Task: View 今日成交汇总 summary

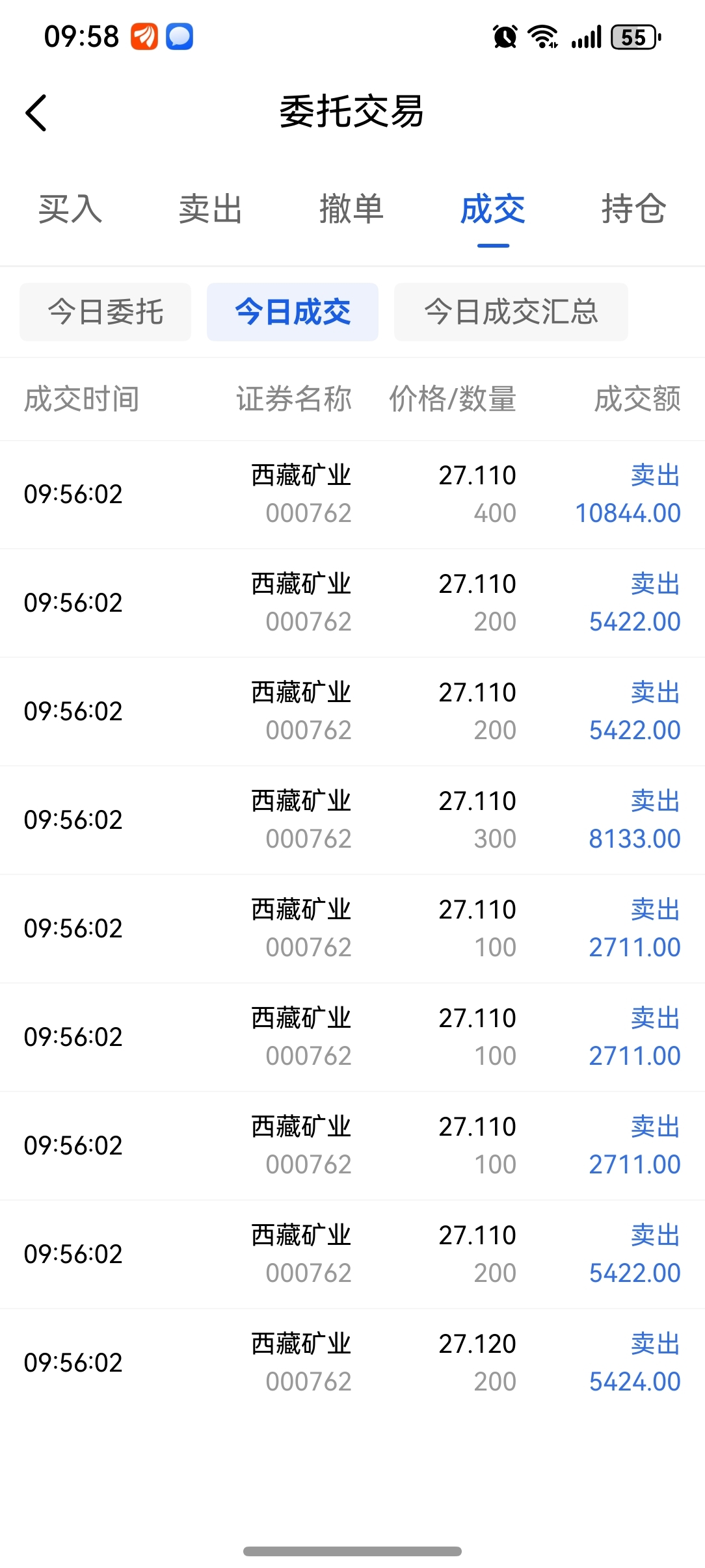Action: (x=511, y=312)
